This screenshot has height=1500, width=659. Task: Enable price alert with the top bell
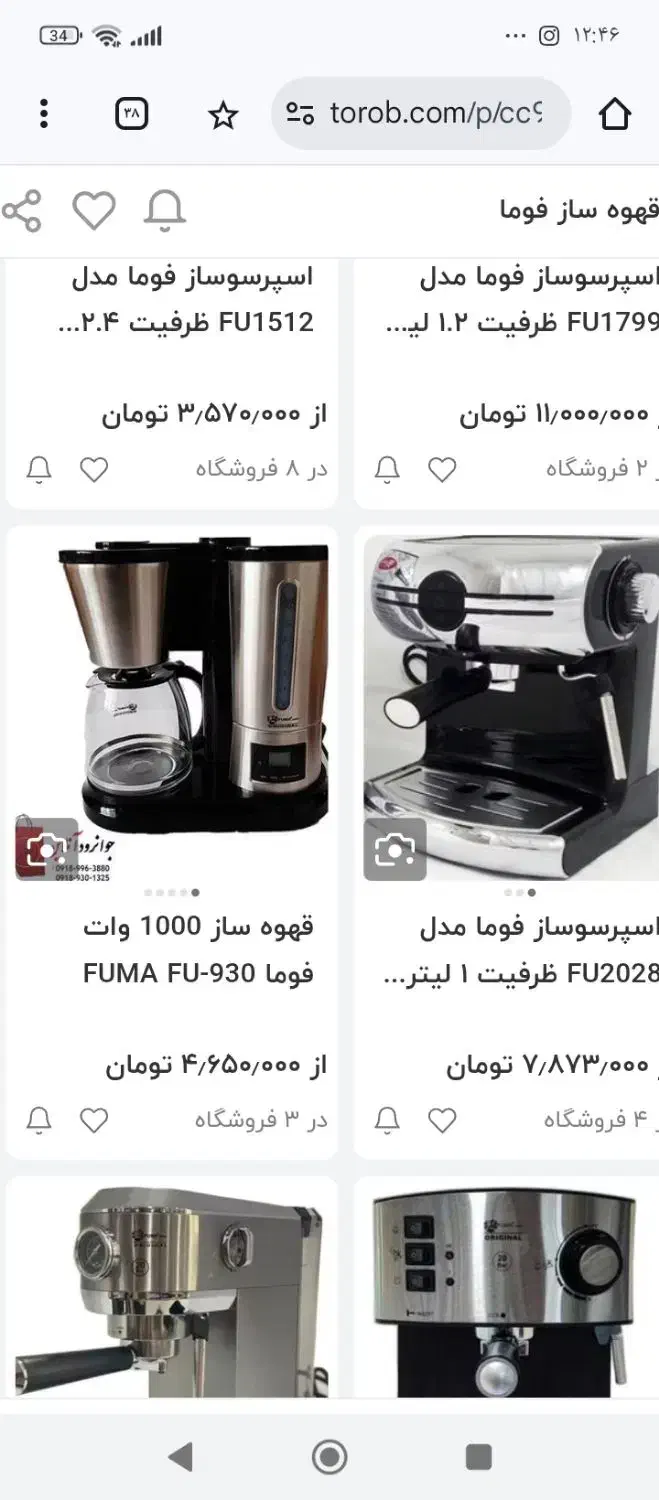point(165,211)
